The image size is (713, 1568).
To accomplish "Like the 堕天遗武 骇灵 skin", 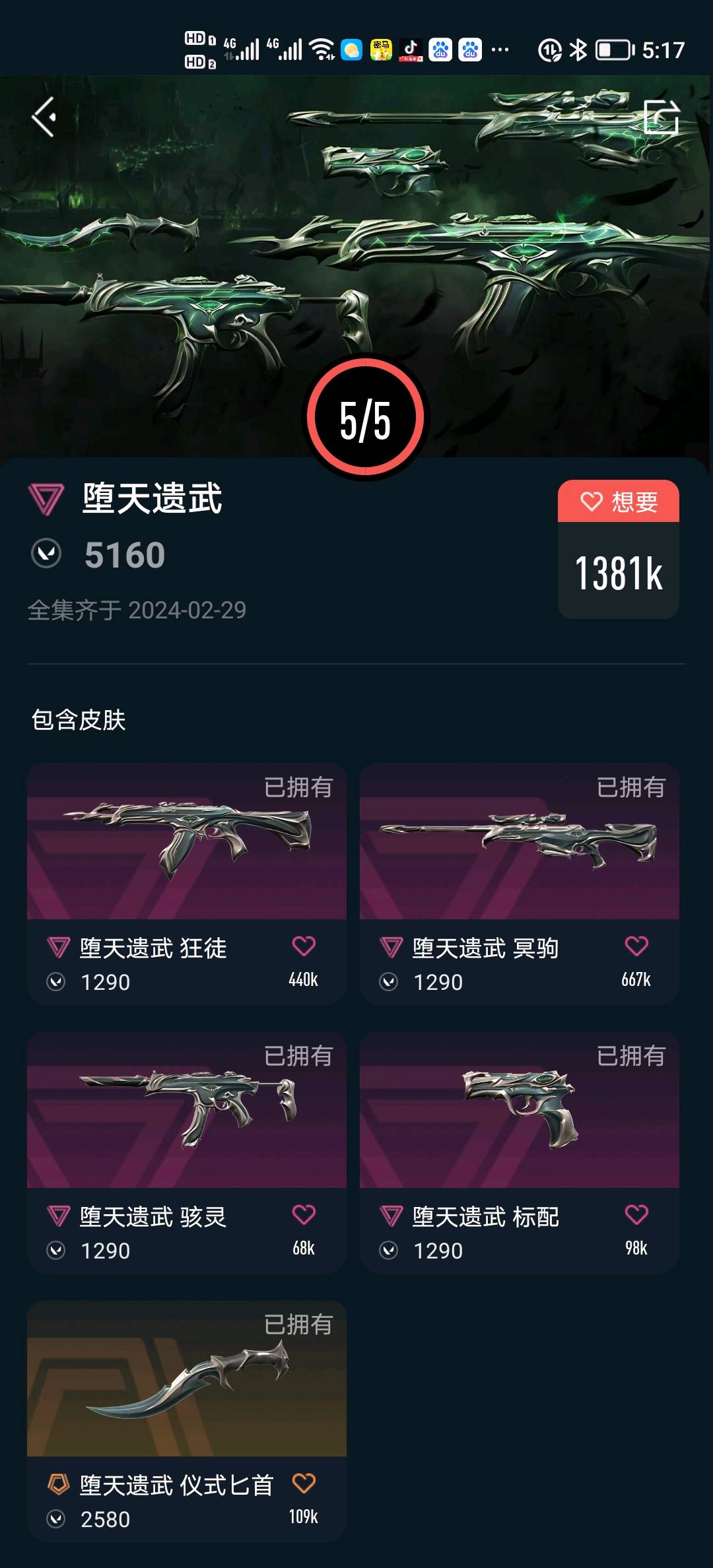I will point(304,1215).
